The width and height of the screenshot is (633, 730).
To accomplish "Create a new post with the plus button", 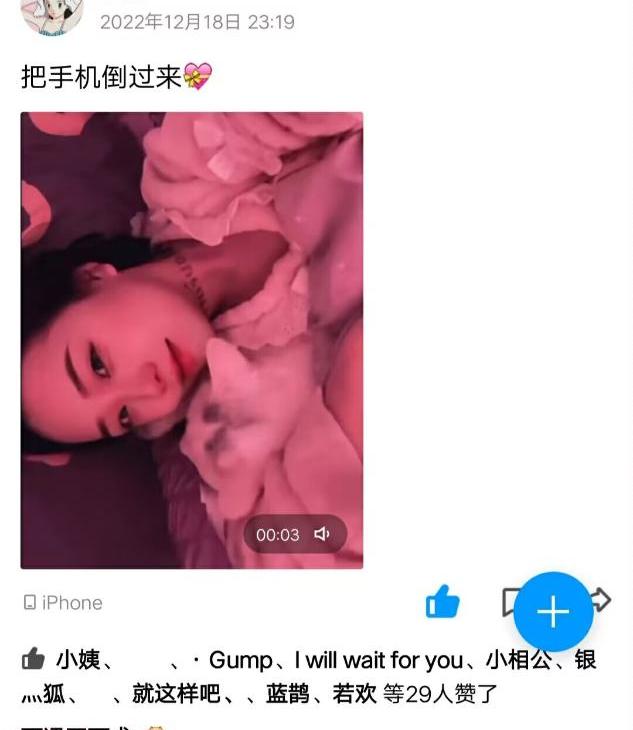I will click(553, 611).
